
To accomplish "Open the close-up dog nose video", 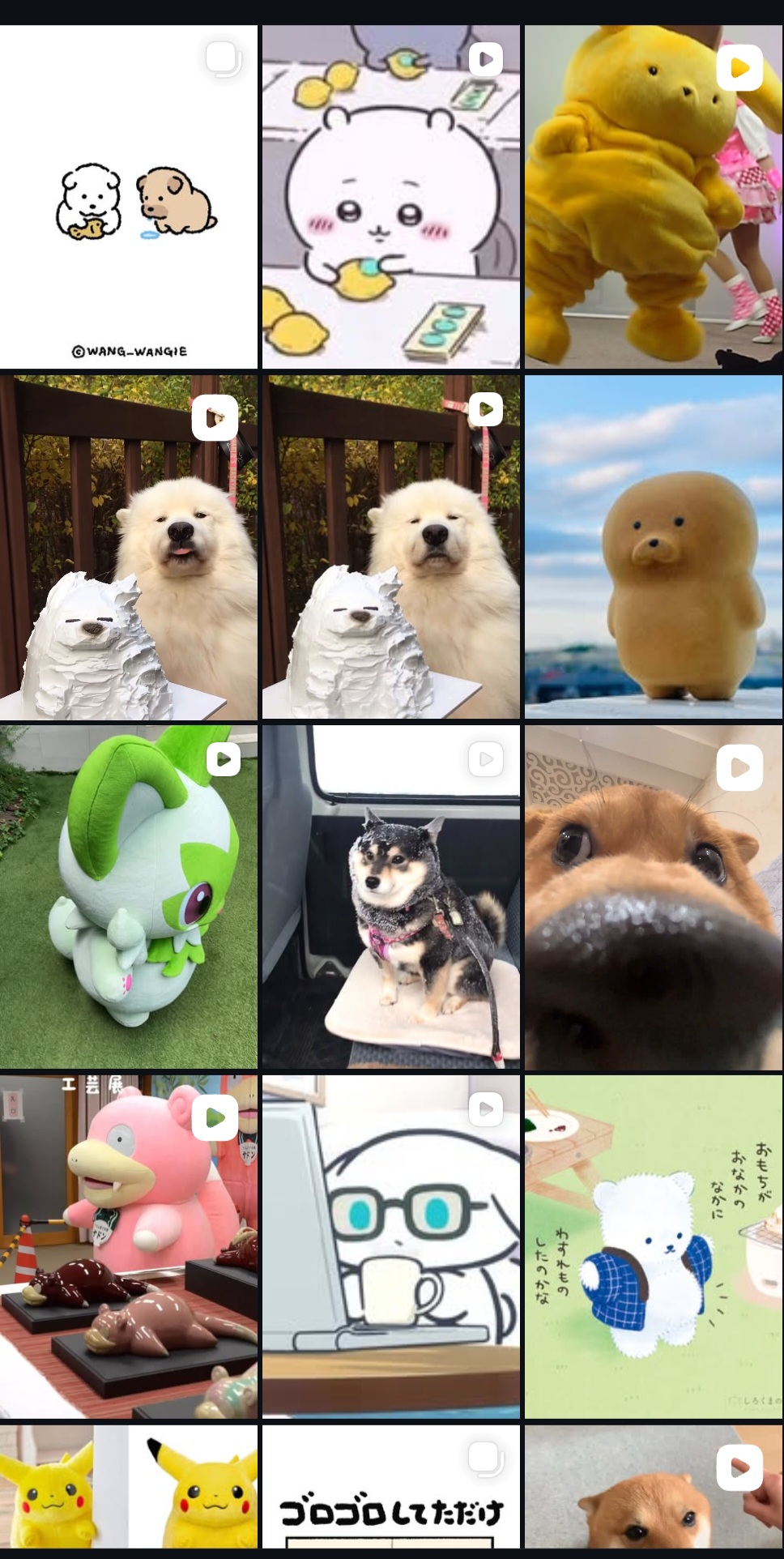I will (x=654, y=897).
